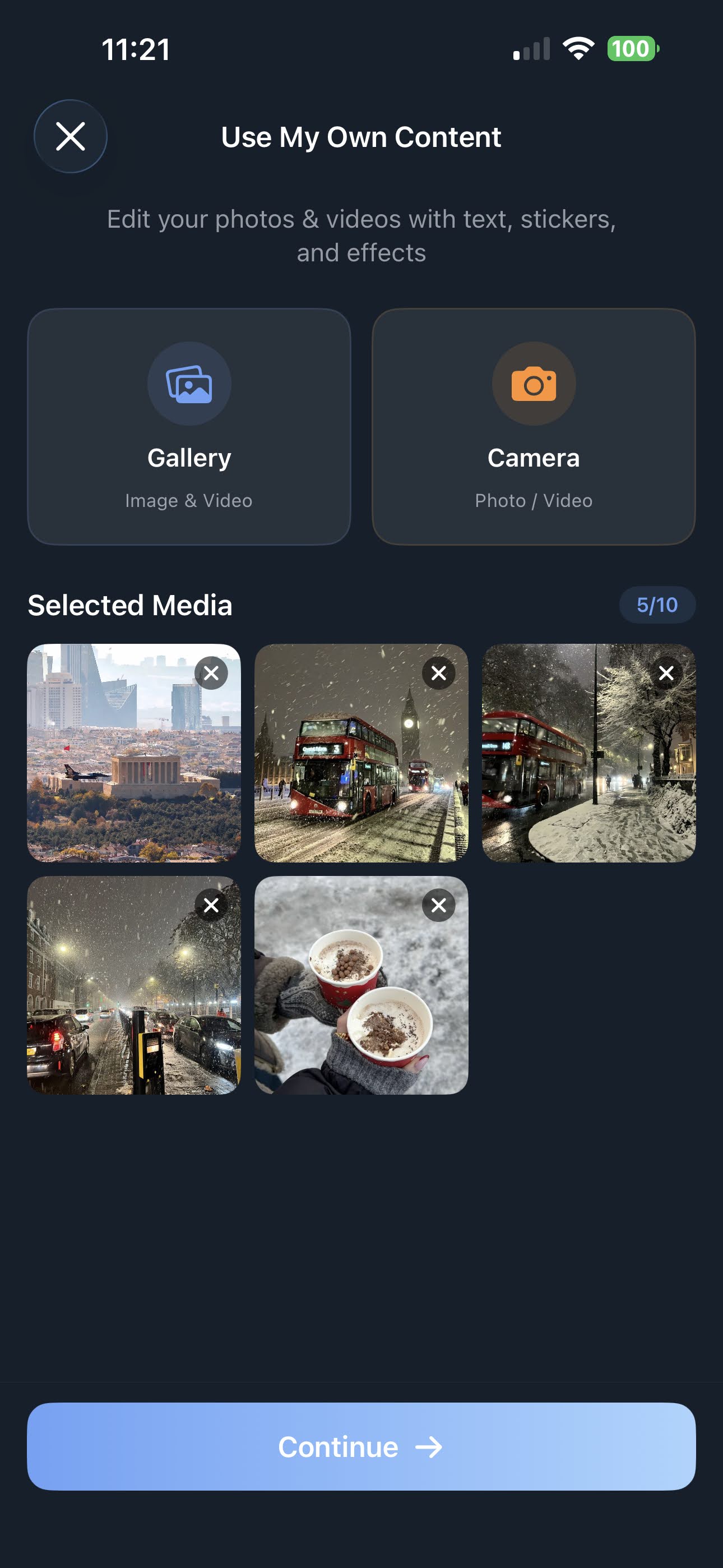This screenshot has height=1568, width=723.
Task: Select the Gallery image icon
Action: coord(189,384)
